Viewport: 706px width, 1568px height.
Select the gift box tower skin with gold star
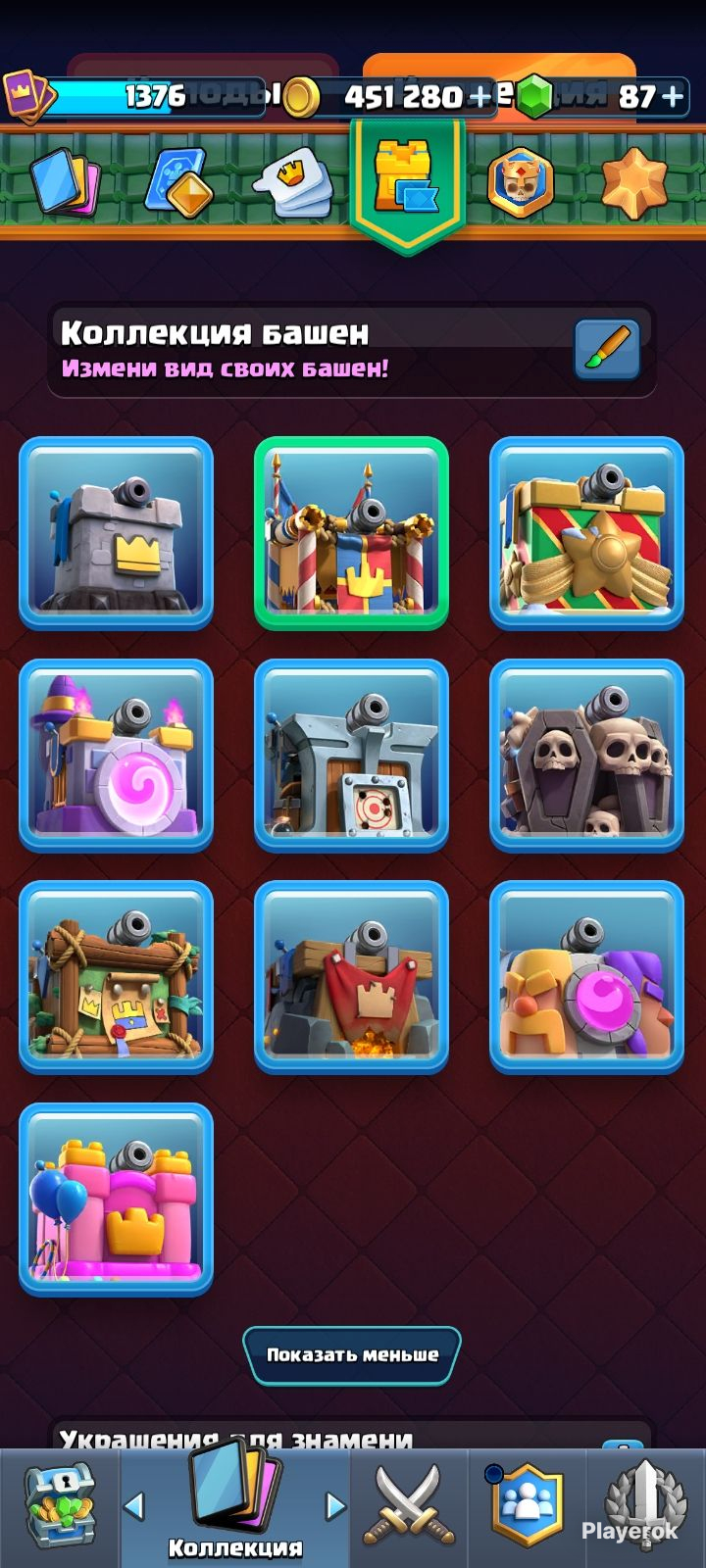pos(586,532)
